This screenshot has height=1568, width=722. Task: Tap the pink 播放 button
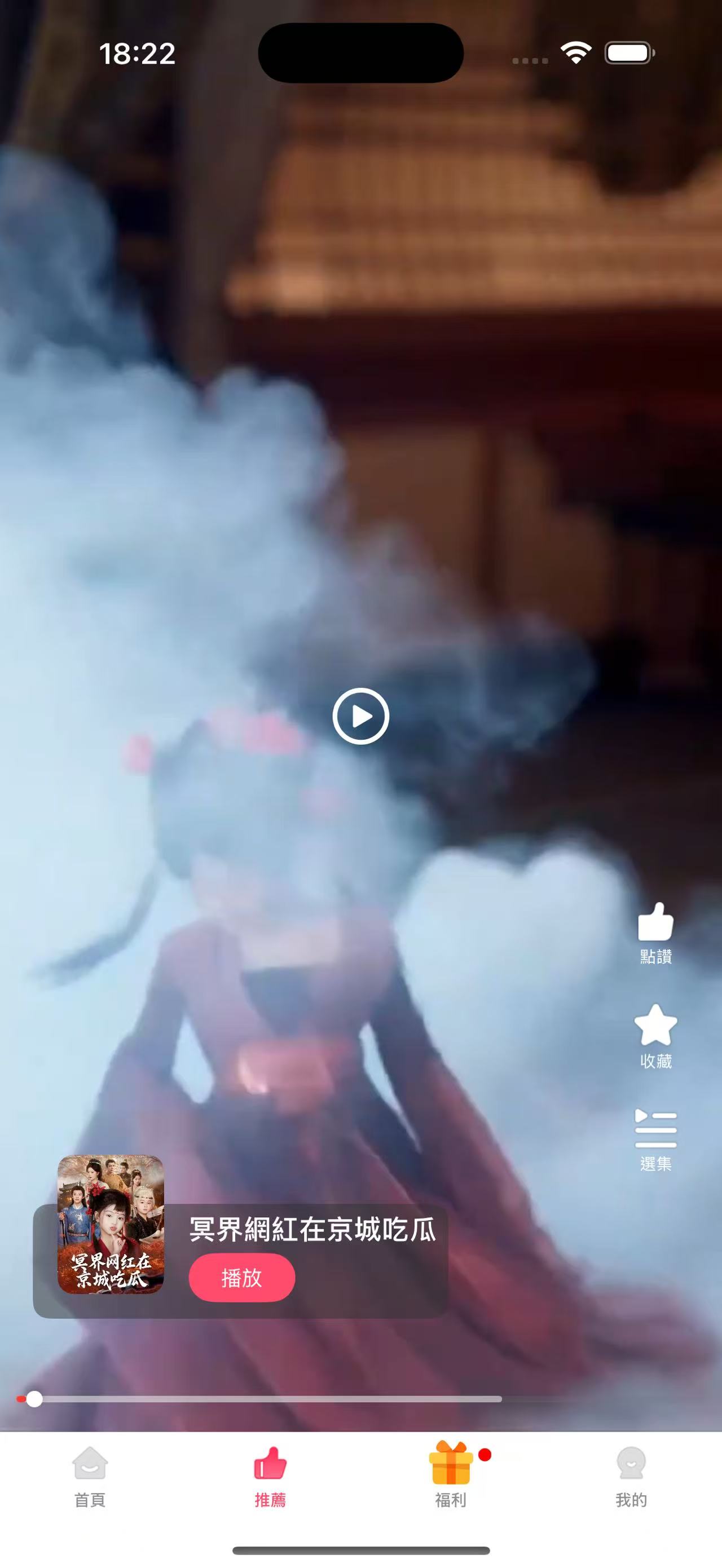tap(241, 1277)
